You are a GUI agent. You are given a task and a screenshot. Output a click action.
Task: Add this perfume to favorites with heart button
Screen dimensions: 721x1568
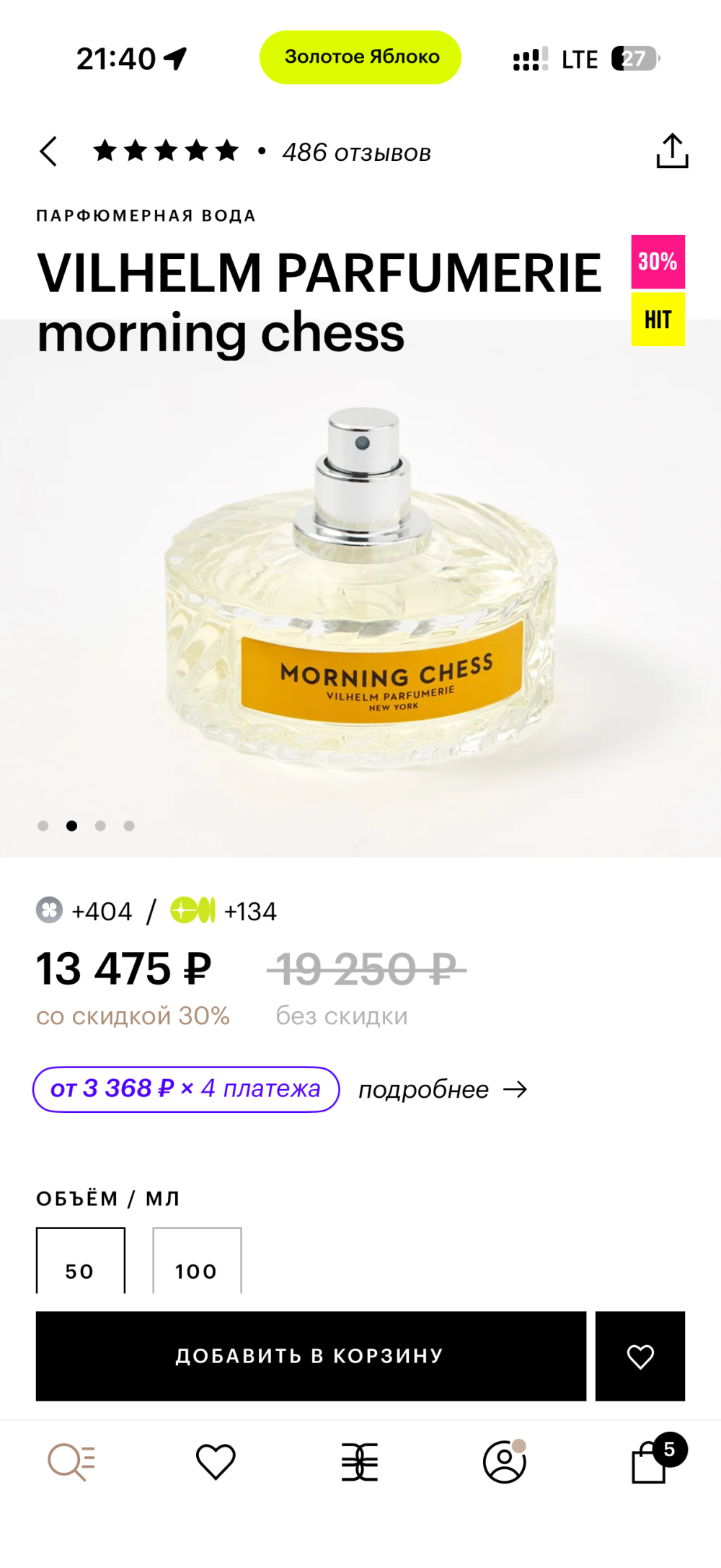pyautogui.click(x=641, y=1355)
